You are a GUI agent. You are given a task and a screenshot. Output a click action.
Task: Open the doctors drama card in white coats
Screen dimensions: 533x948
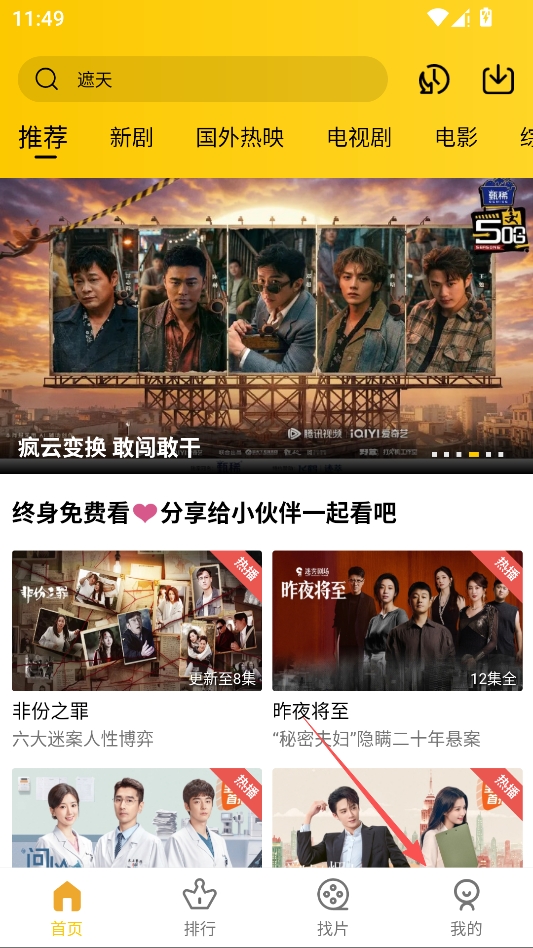[x=137, y=818]
